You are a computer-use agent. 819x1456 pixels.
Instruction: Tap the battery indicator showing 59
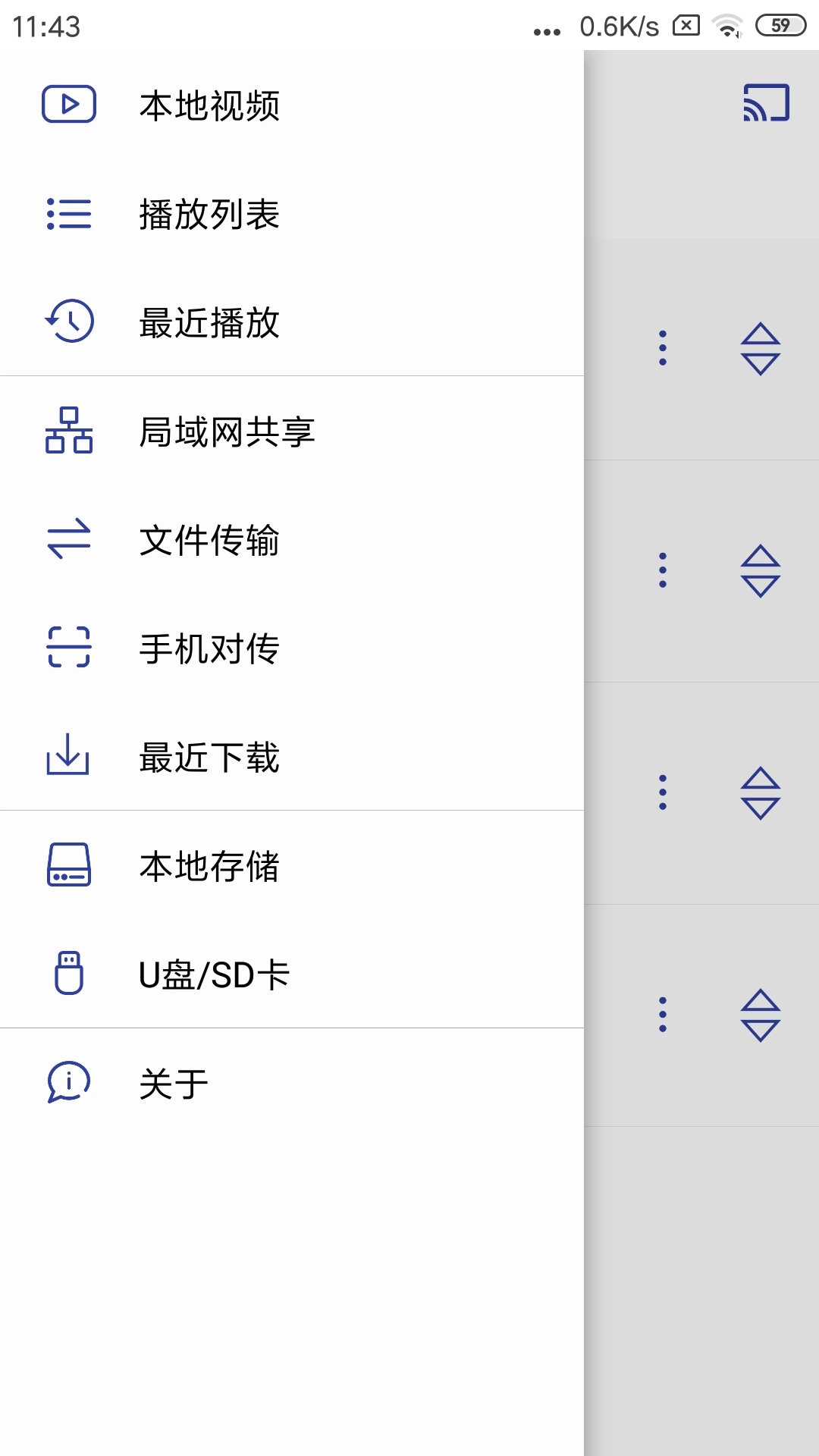780,24
